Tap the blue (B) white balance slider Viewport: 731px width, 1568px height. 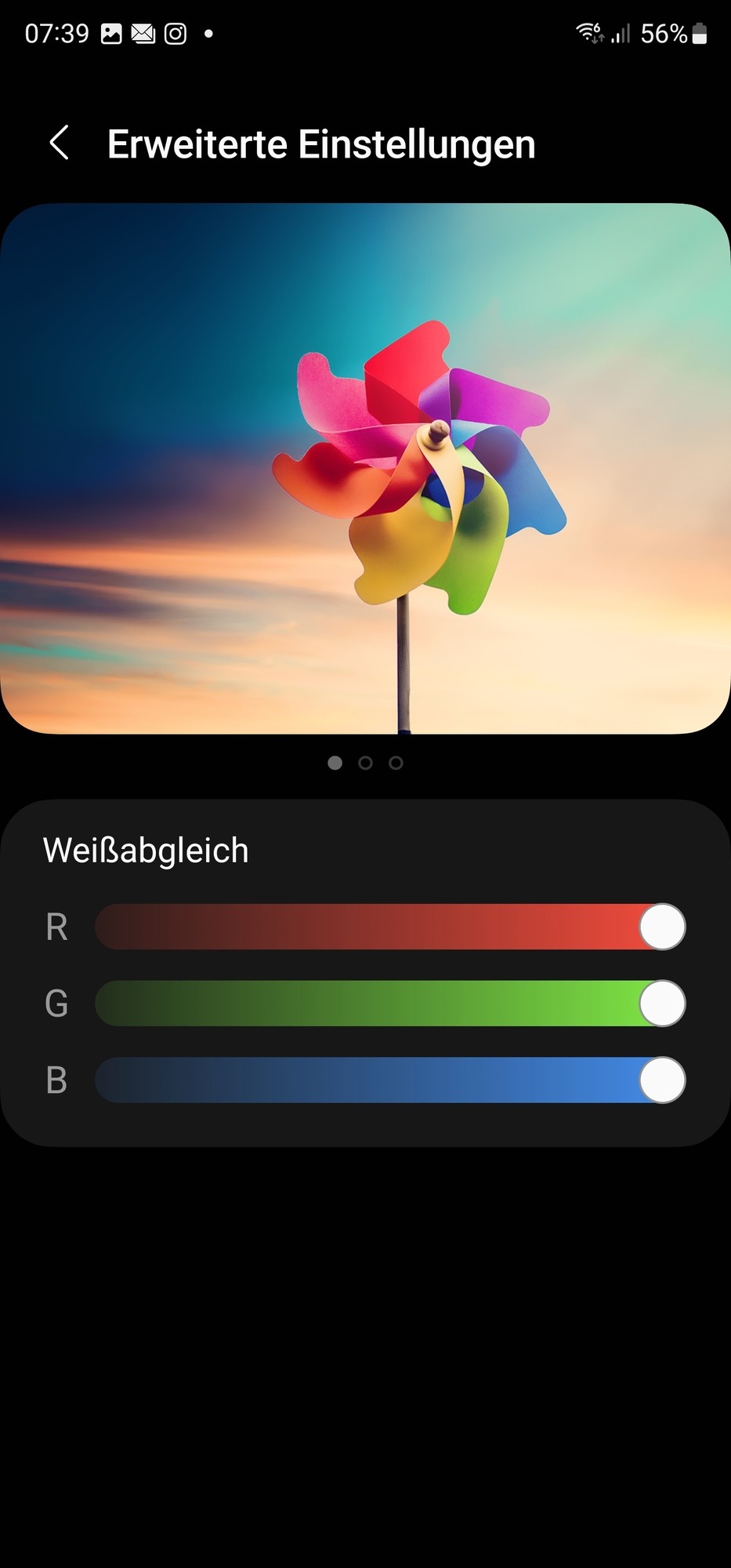coord(389,1080)
